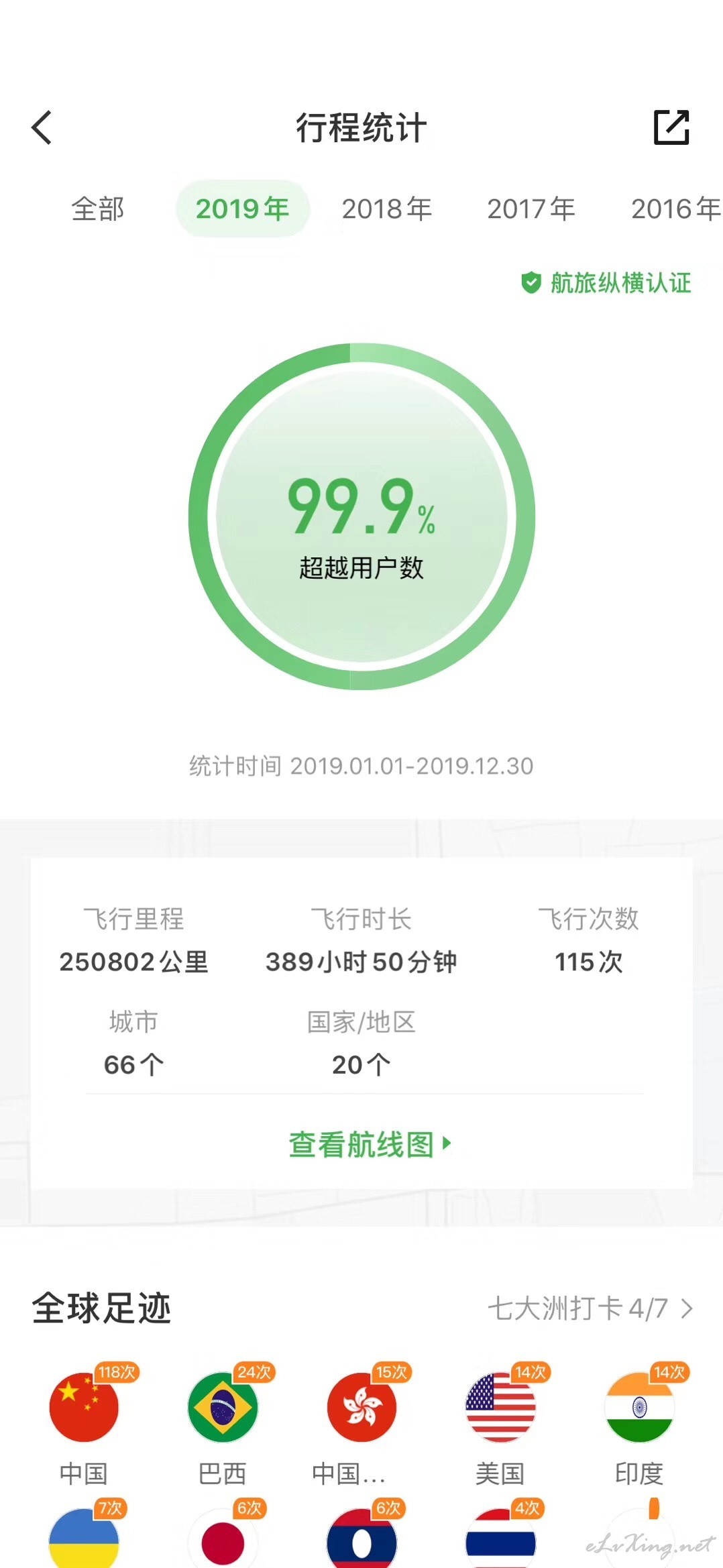Tap 查看航线图 to view the route map
Image resolution: width=723 pixels, height=1568 pixels.
pos(370,1144)
